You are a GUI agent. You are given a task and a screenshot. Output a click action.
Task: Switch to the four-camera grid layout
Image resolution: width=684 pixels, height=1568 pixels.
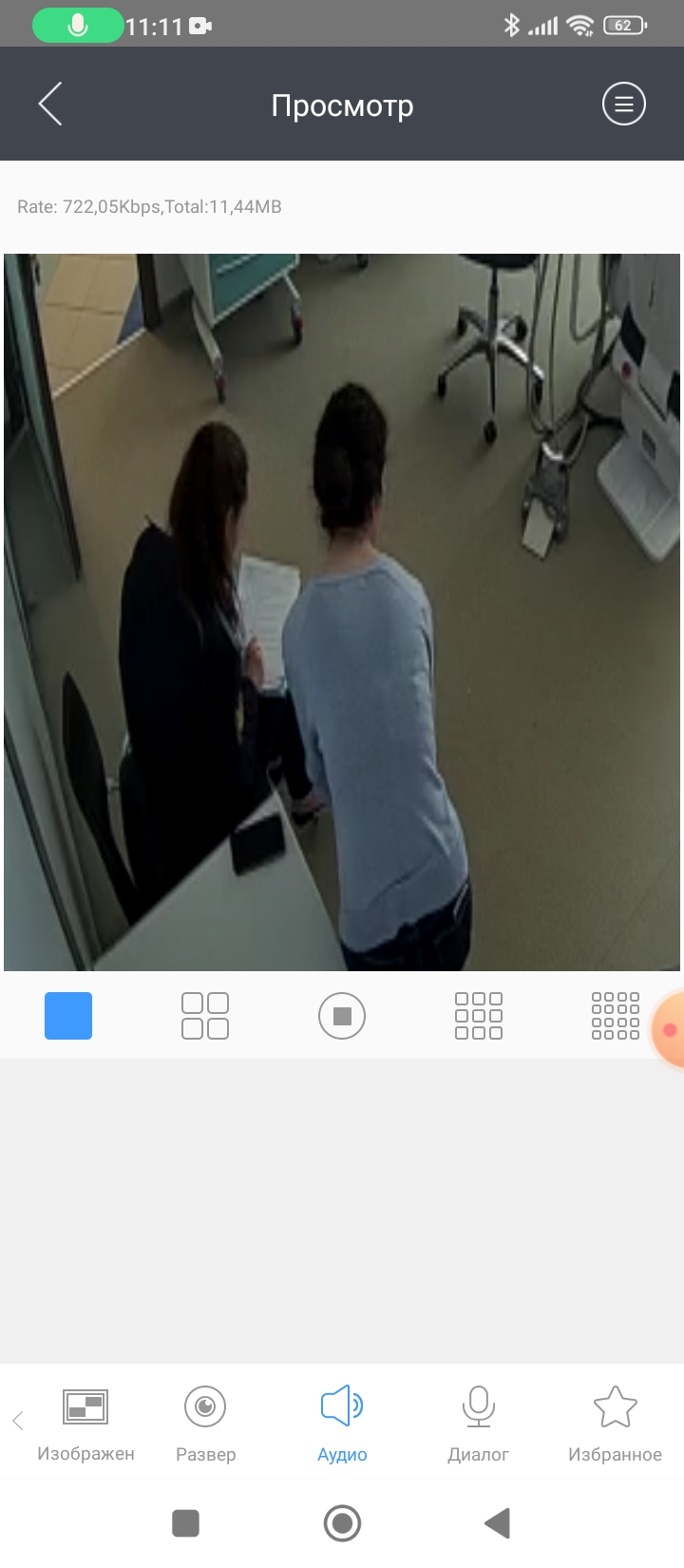pos(205,1016)
